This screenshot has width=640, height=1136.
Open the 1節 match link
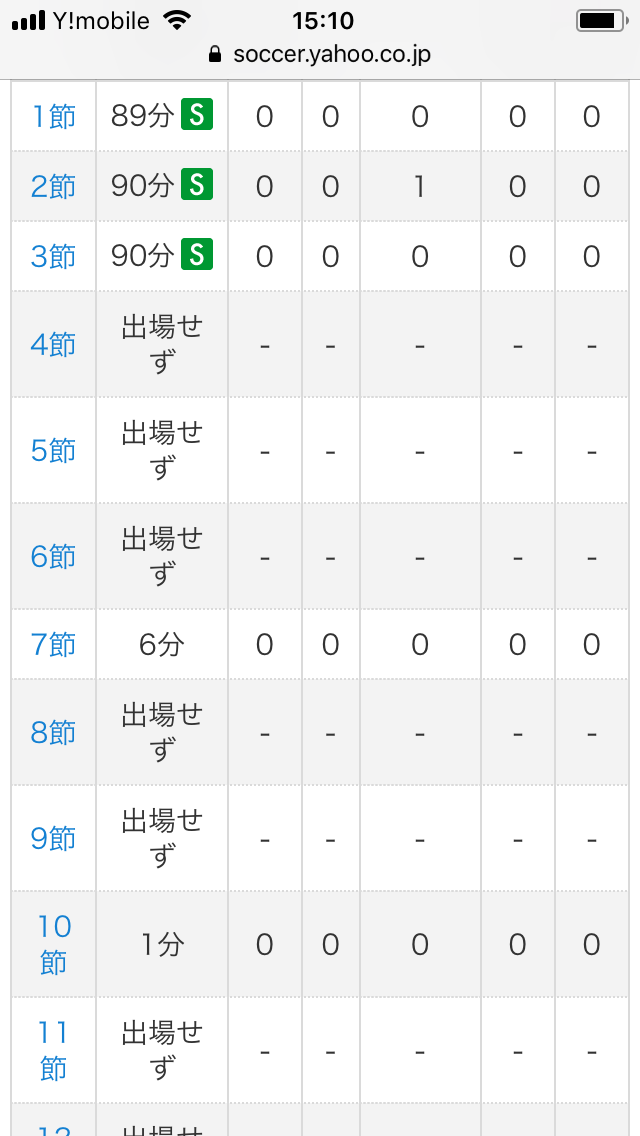[x=53, y=117]
